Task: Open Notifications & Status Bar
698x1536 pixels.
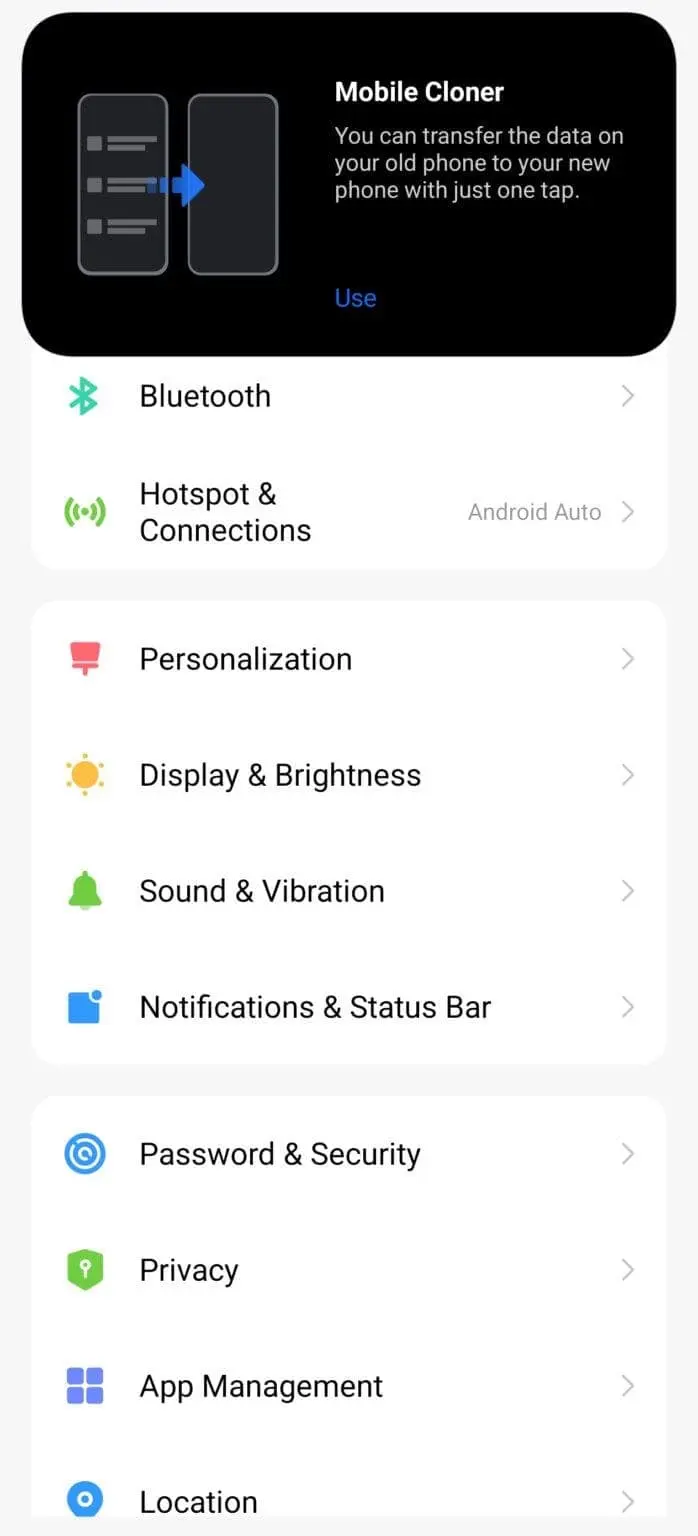Action: [315, 1007]
